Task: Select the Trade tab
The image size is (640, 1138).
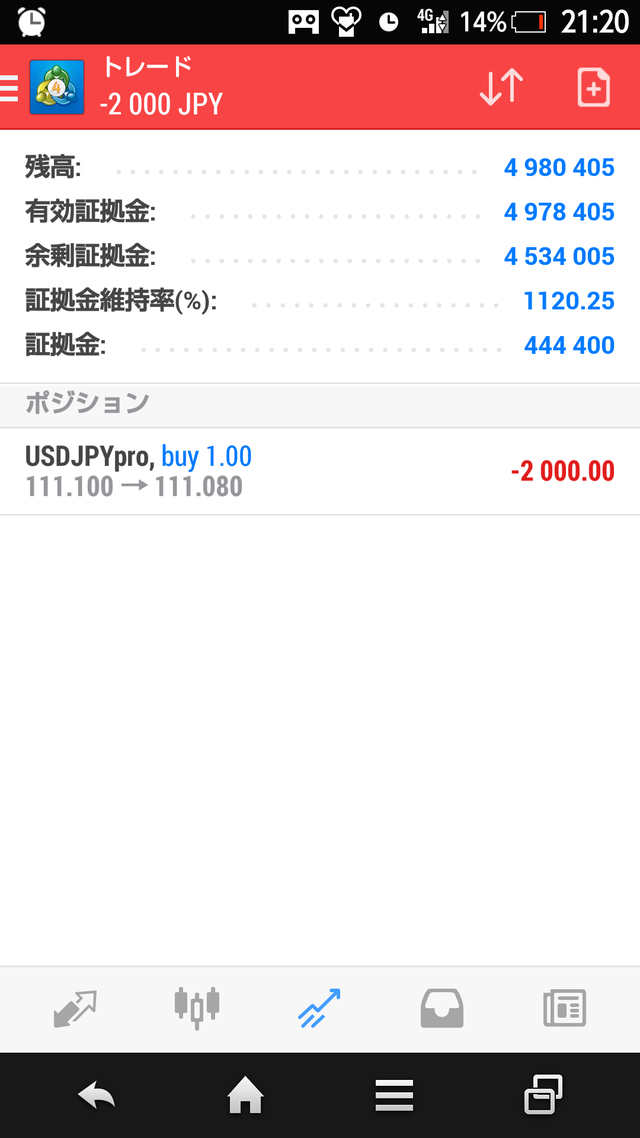Action: tap(320, 1008)
